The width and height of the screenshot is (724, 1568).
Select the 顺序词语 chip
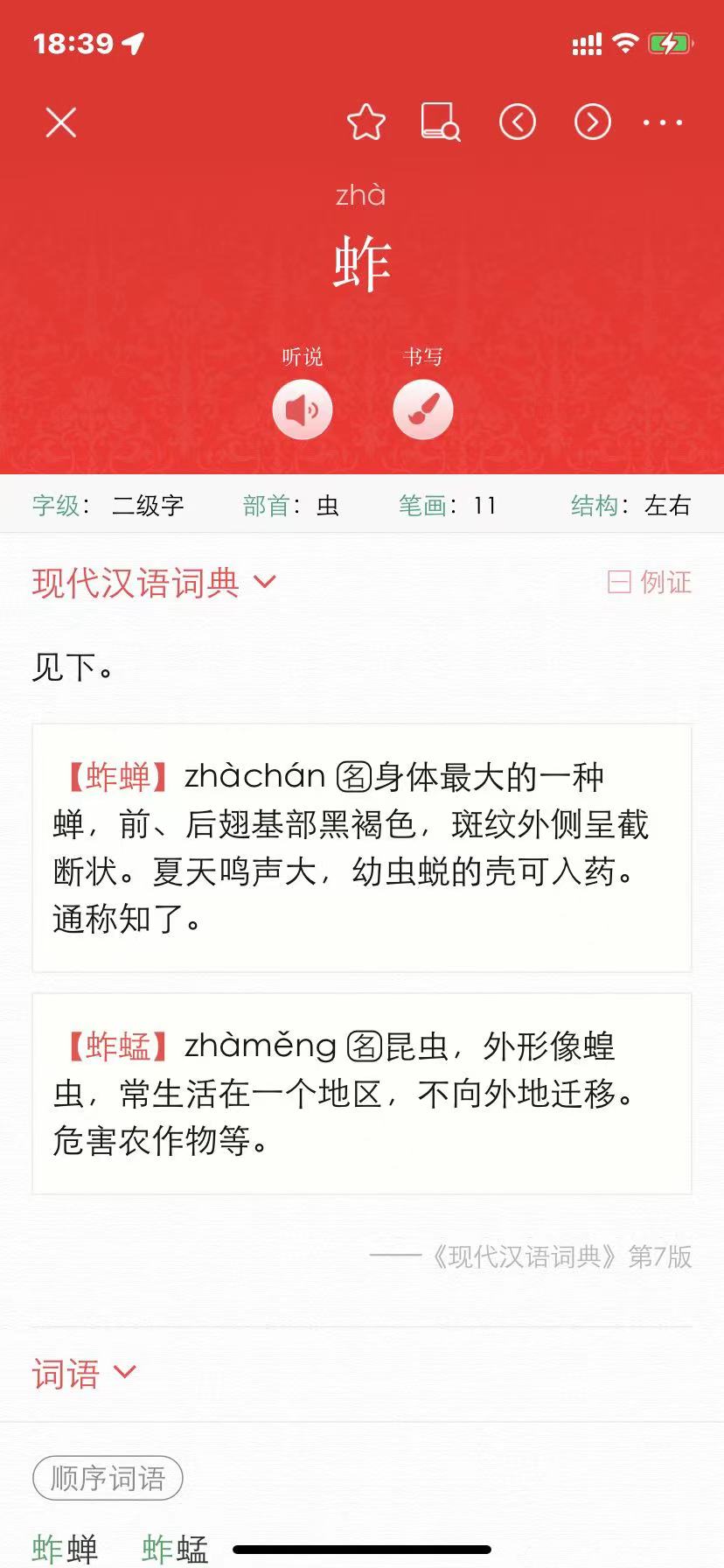pos(108,1478)
